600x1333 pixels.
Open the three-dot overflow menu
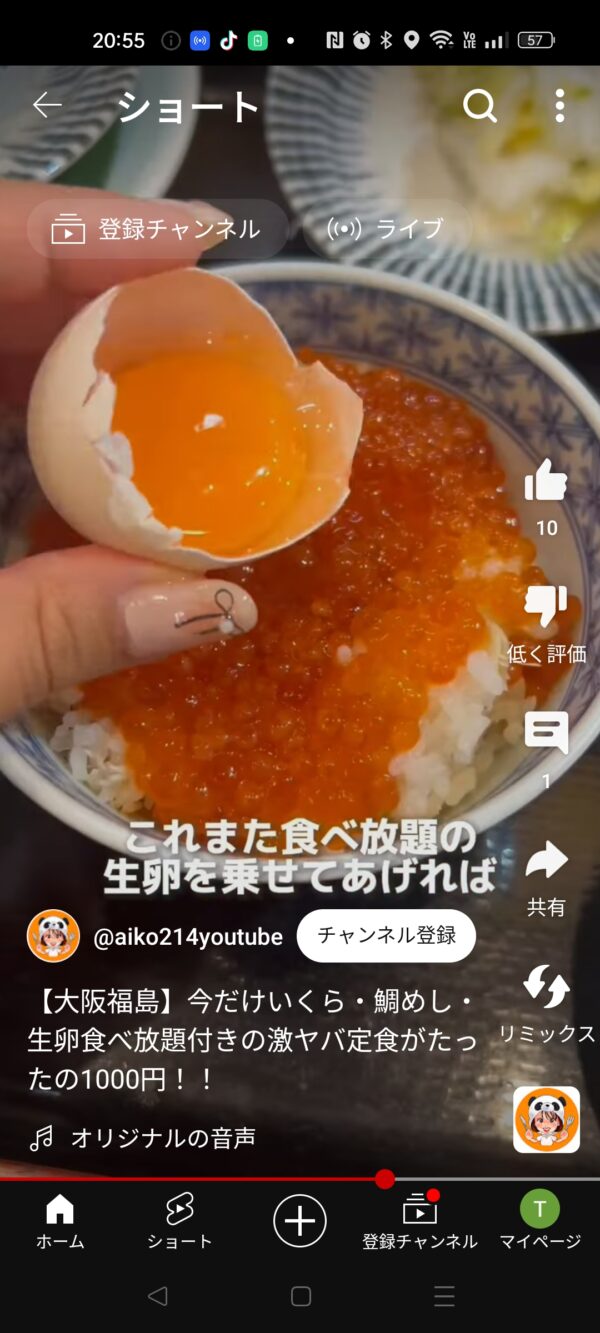(x=559, y=105)
